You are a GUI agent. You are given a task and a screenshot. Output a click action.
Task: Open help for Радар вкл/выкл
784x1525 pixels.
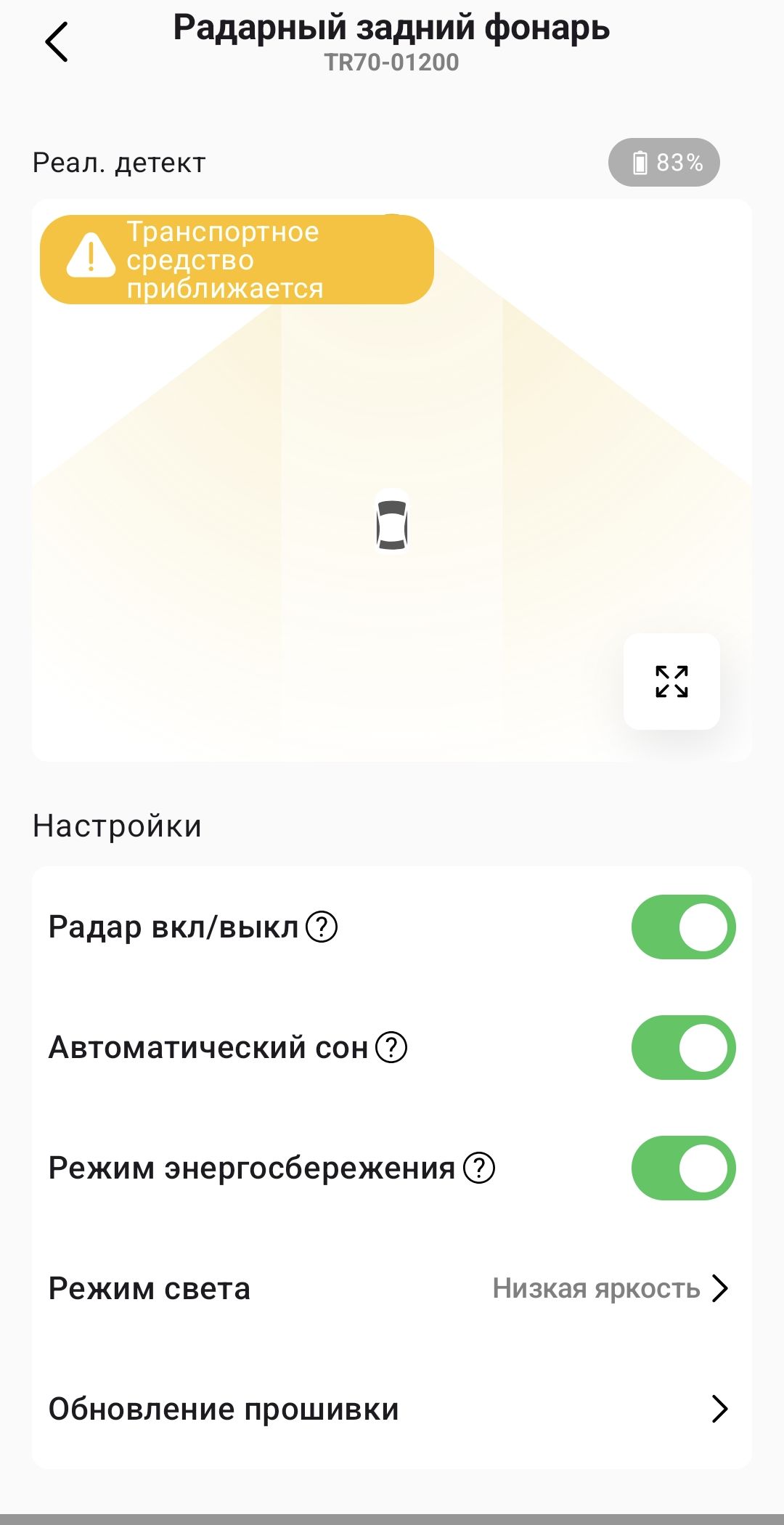[x=322, y=927]
